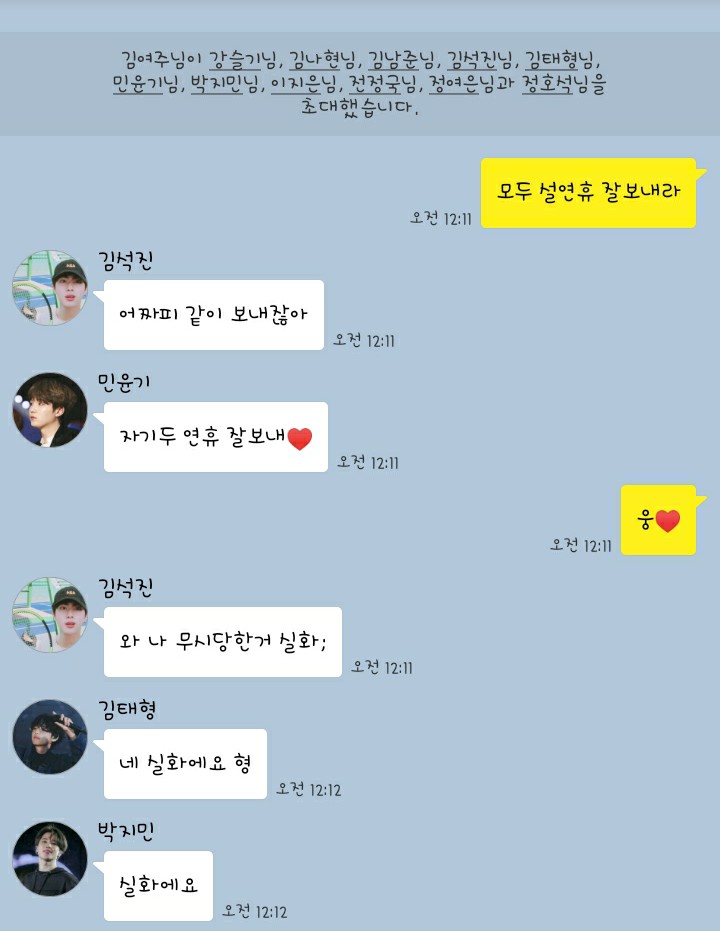
Task: Open invited member link 정여은님
Action: (x=463, y=84)
